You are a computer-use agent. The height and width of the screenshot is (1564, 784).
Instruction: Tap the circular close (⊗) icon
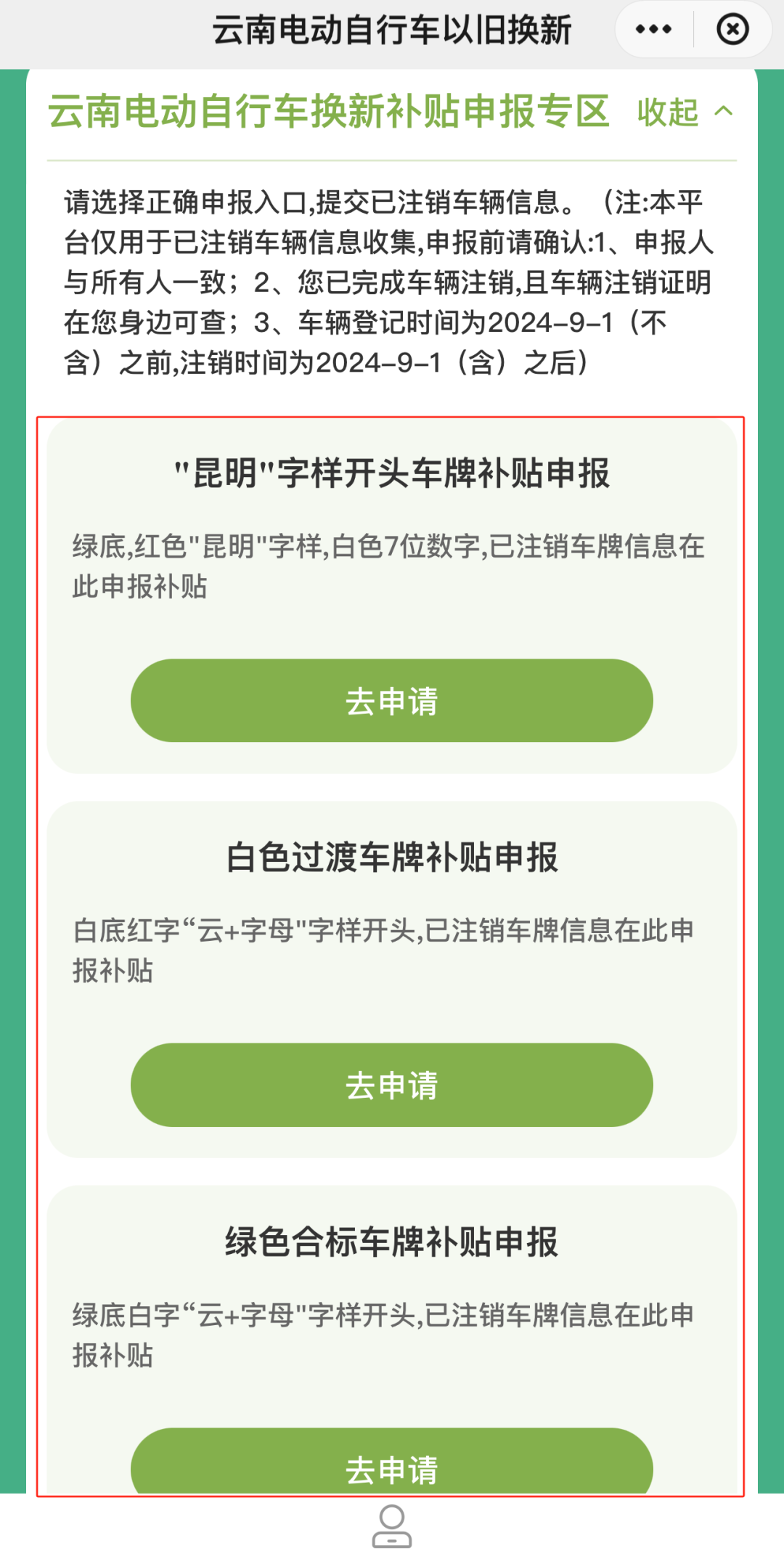pyautogui.click(x=731, y=30)
